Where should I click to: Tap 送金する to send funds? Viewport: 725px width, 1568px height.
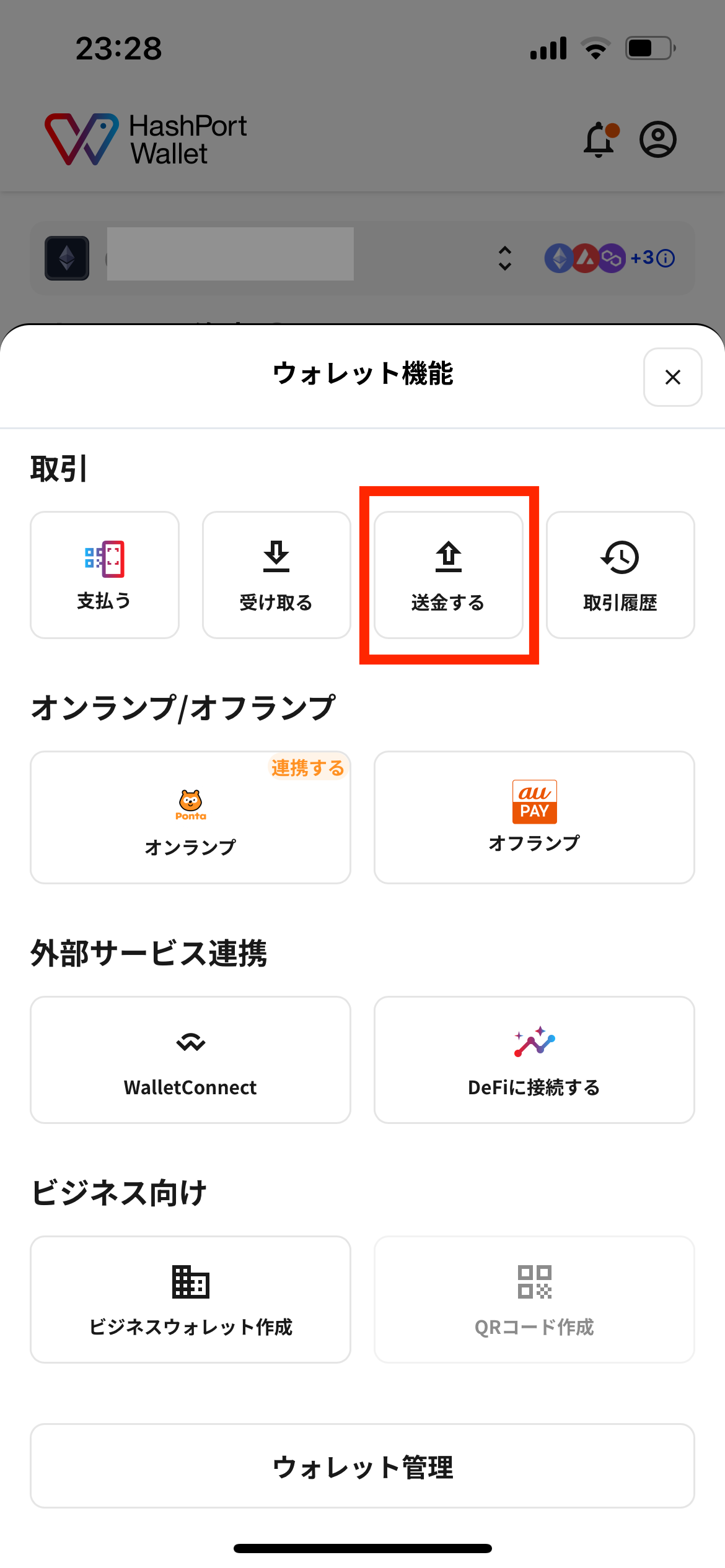coord(449,575)
